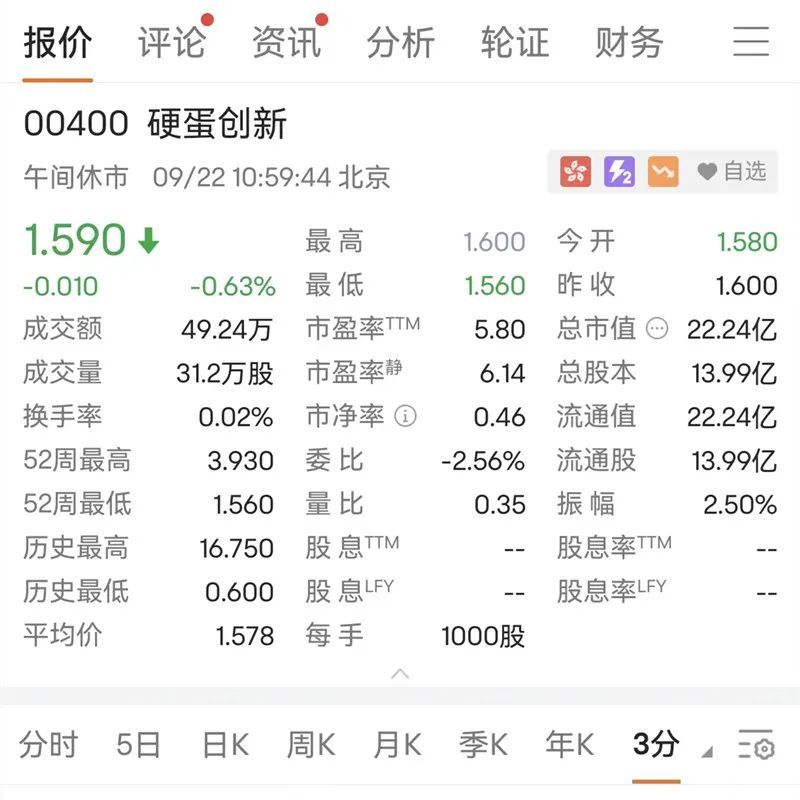Add stock to 自选 watchlist
The image size is (800, 800).
[x=732, y=172]
